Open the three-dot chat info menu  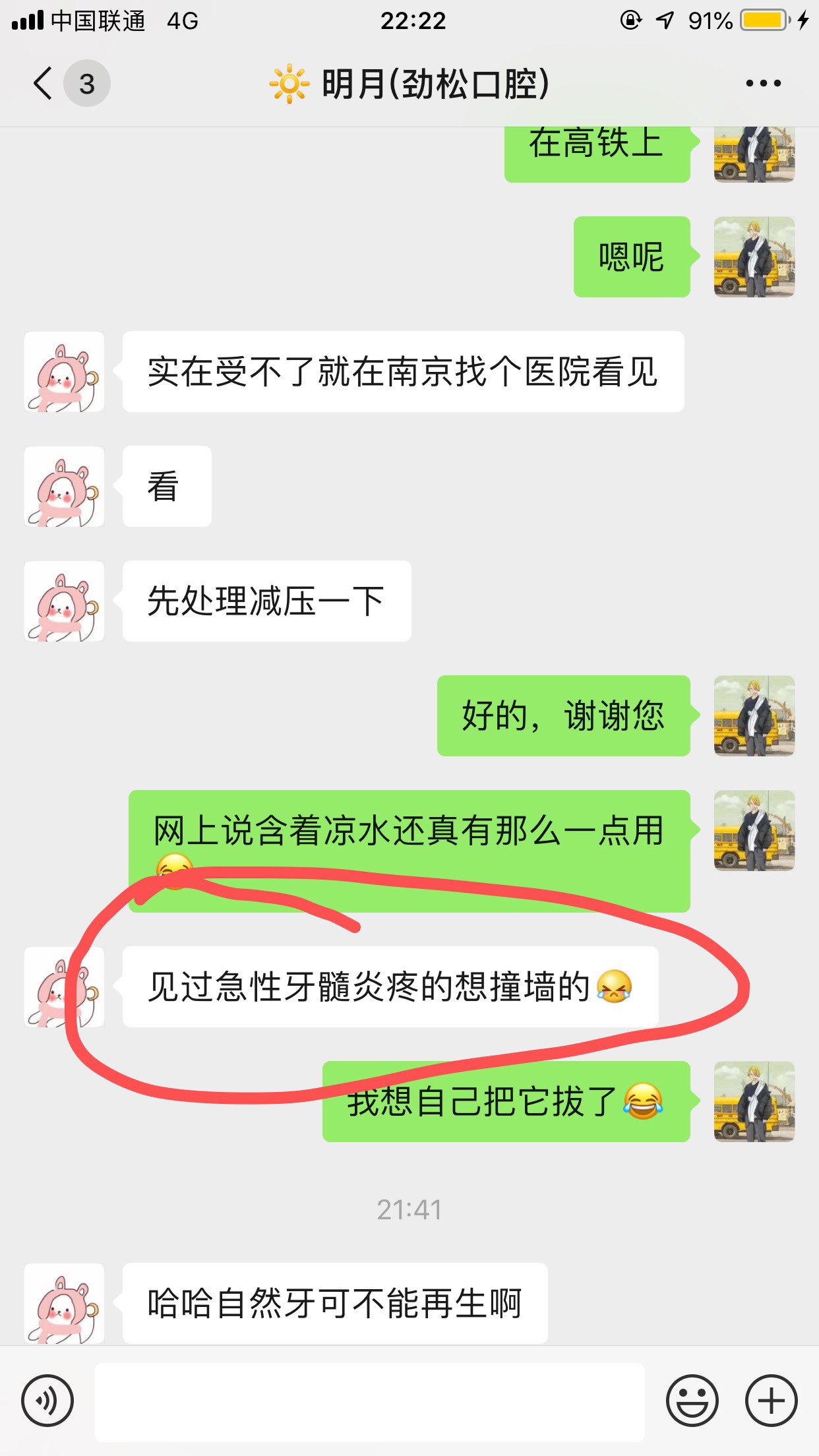[x=763, y=84]
